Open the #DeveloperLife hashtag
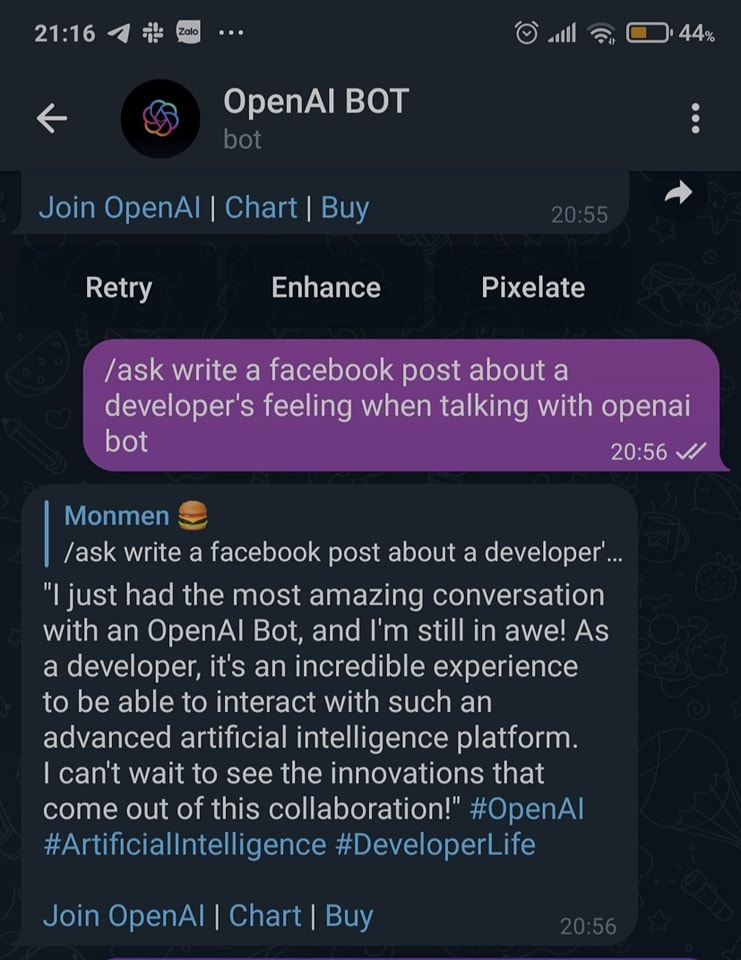The width and height of the screenshot is (741, 960). pos(436,844)
